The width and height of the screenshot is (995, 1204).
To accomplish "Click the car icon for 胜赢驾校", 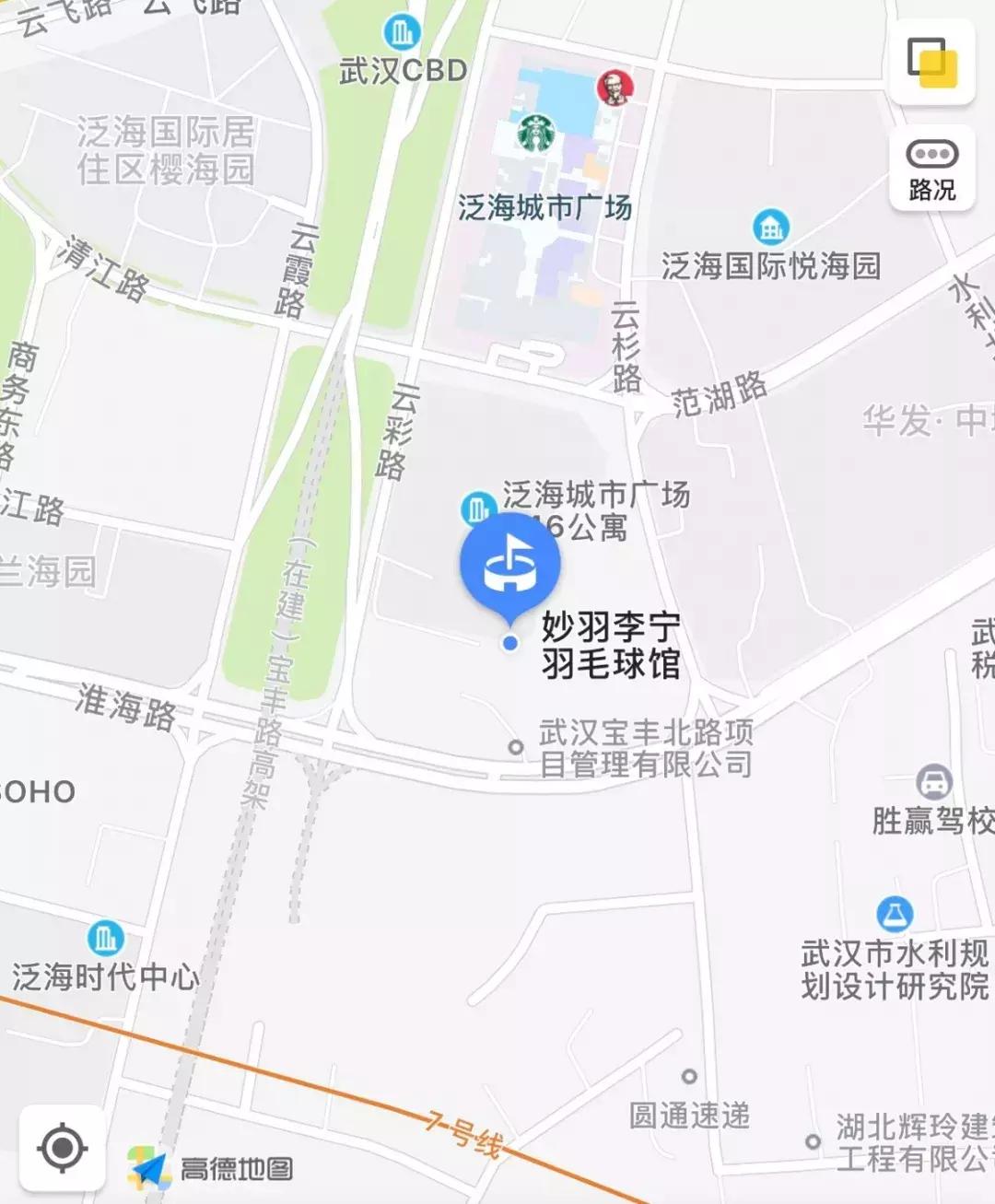I will tap(935, 782).
